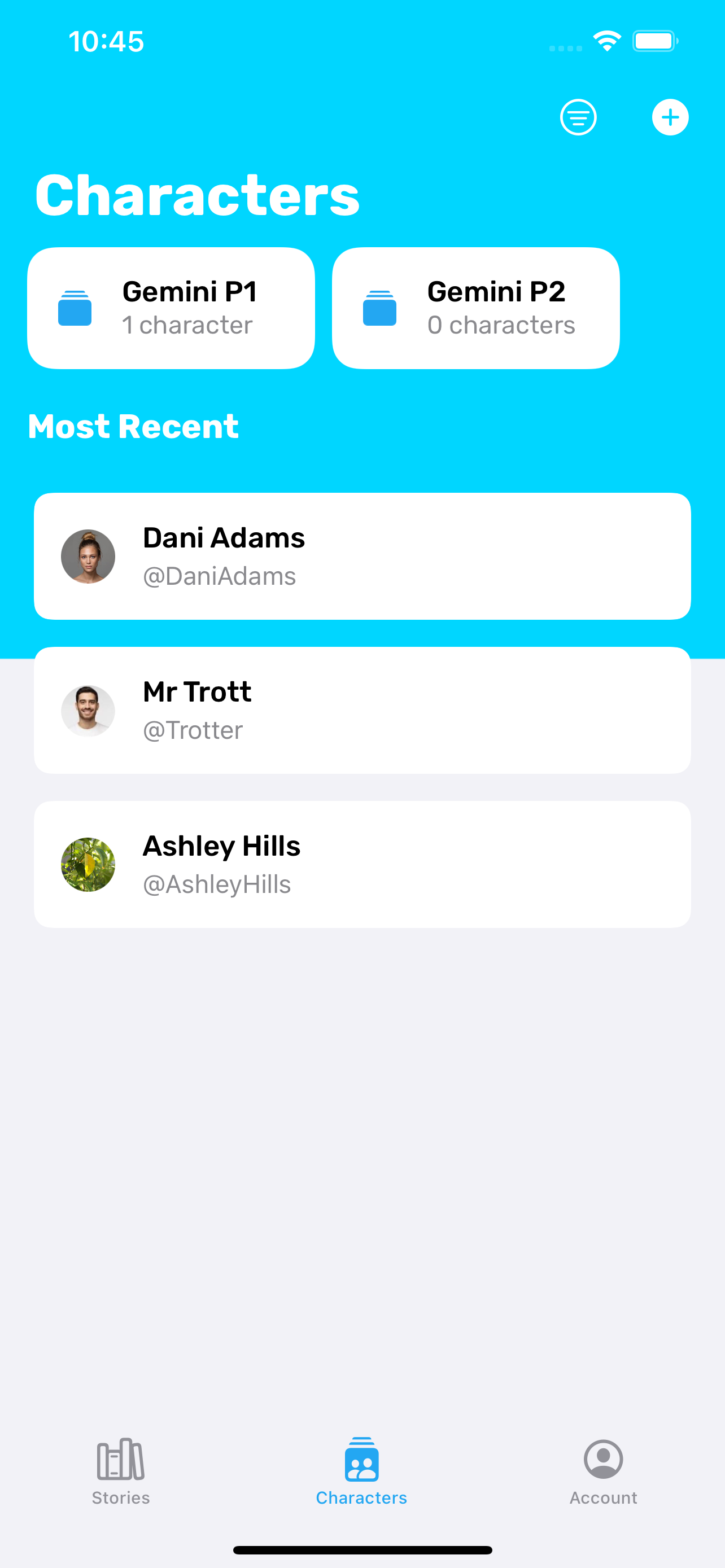Switch to the Stories tab

120,1470
